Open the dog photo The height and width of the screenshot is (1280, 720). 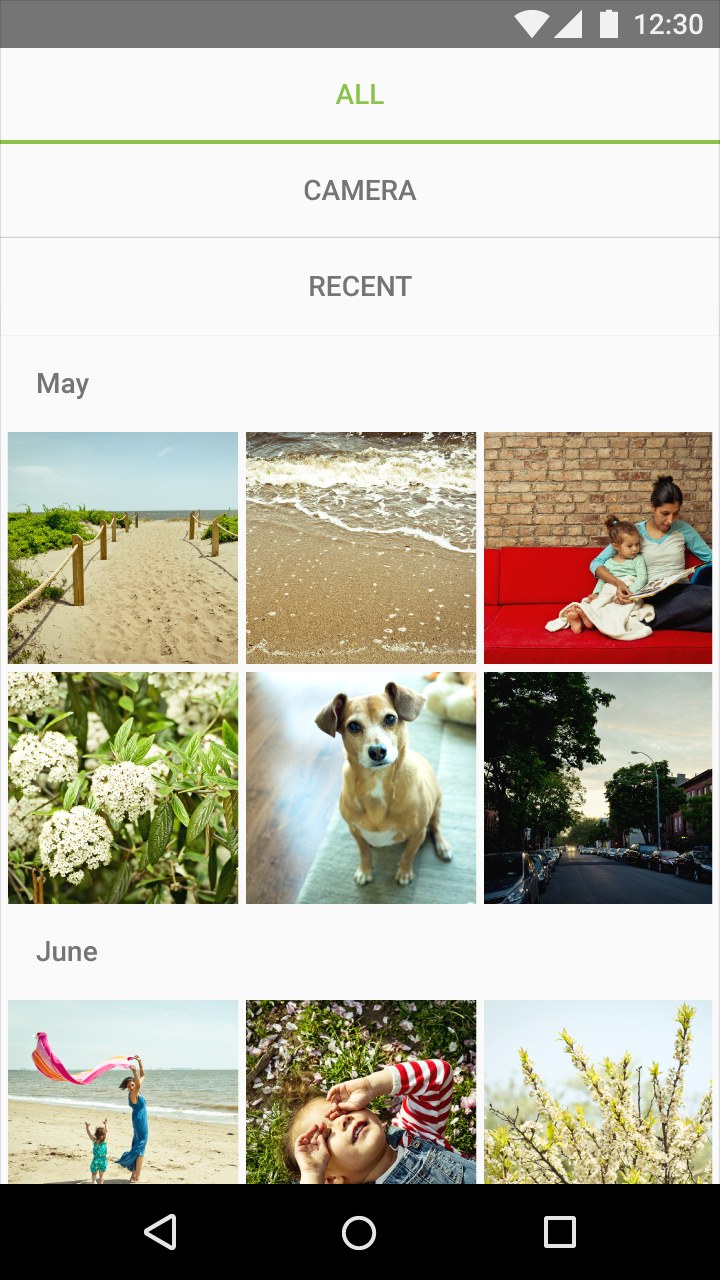361,788
